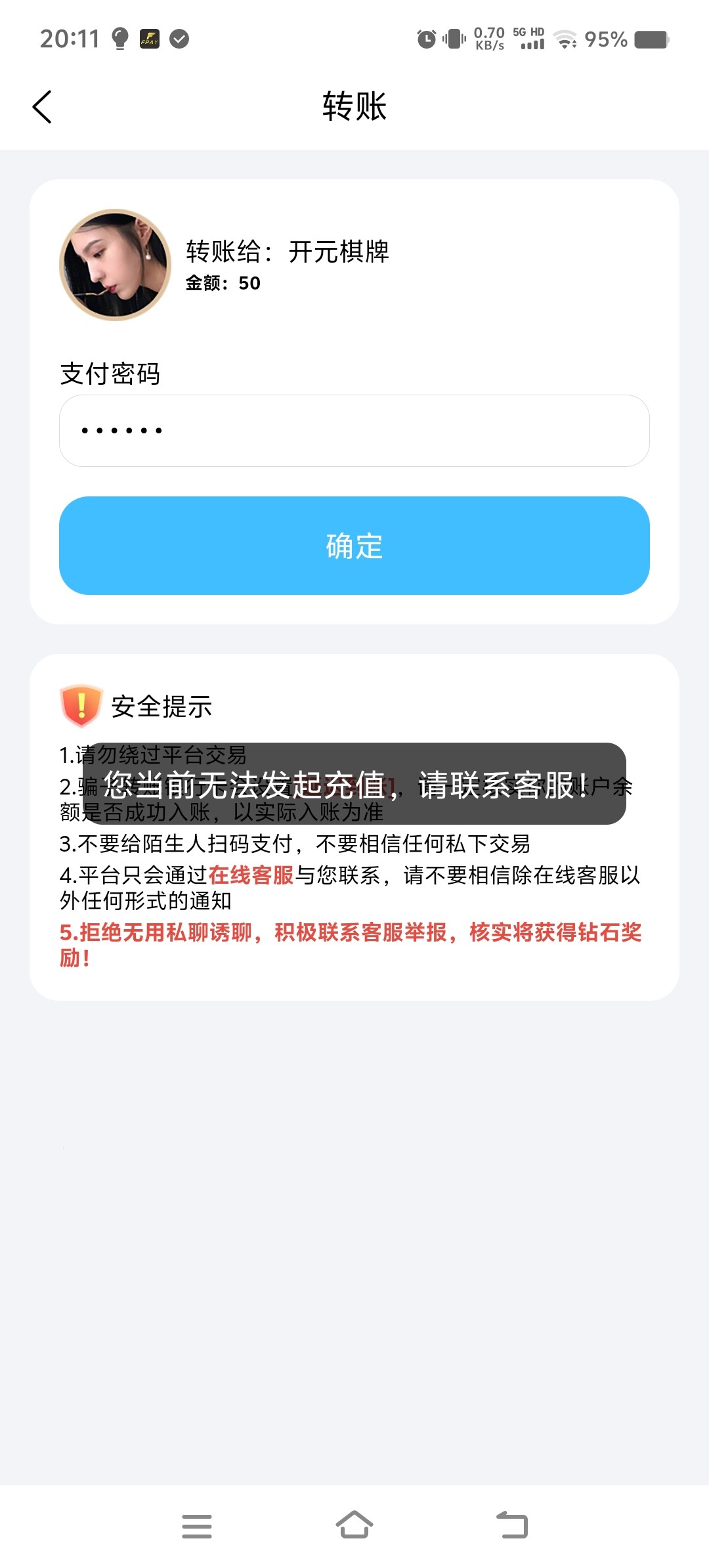Viewport: 709px width, 1568px height.
Task: Go back from the 转账 page
Action: [42, 107]
